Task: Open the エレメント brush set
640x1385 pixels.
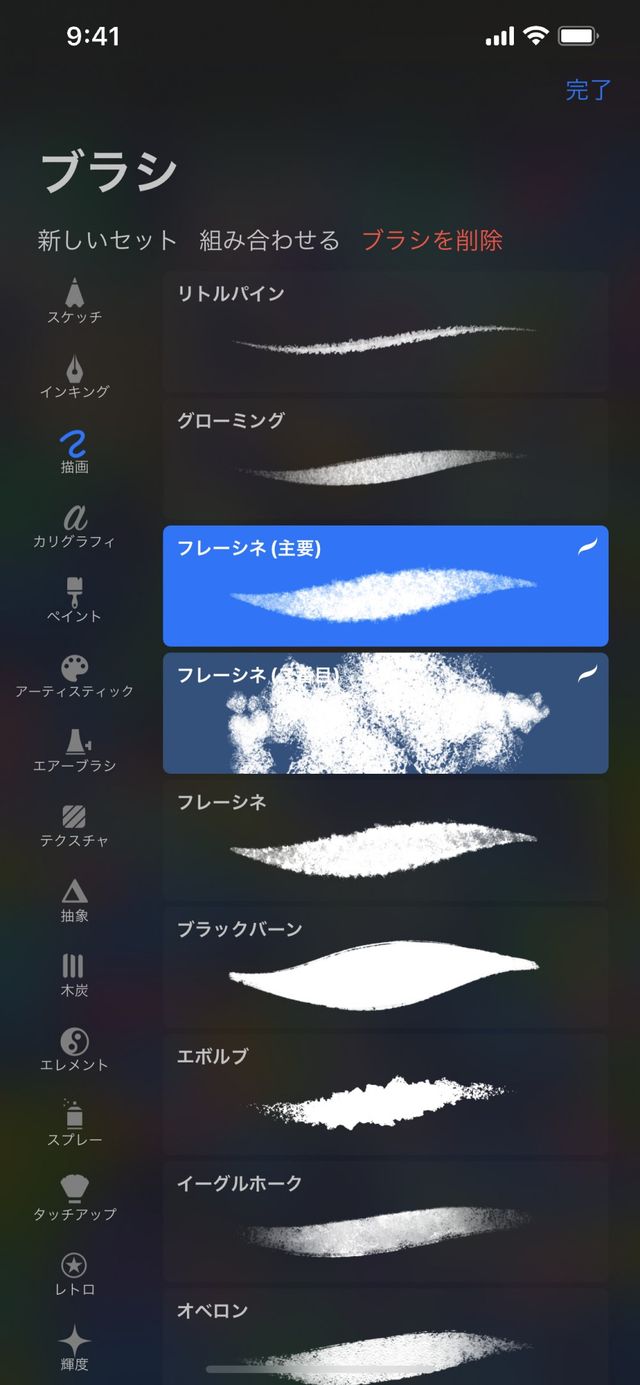Action: tap(74, 1050)
